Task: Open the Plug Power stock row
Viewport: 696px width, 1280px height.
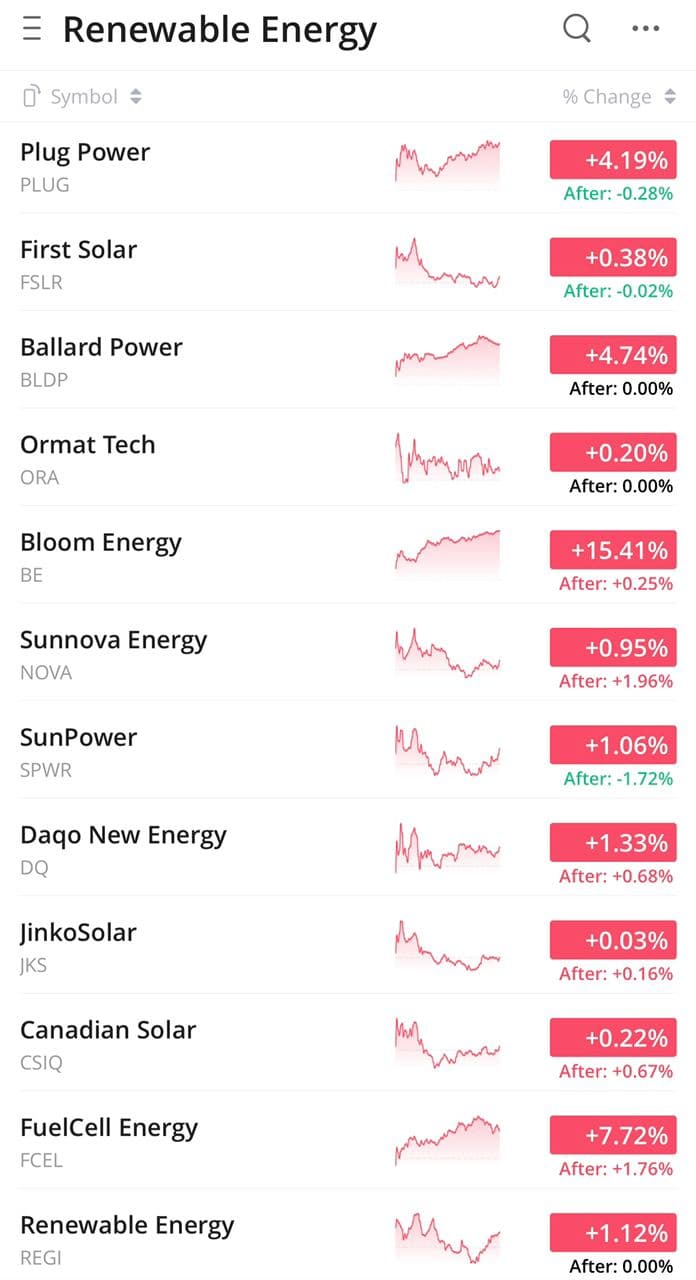Action: coord(348,167)
